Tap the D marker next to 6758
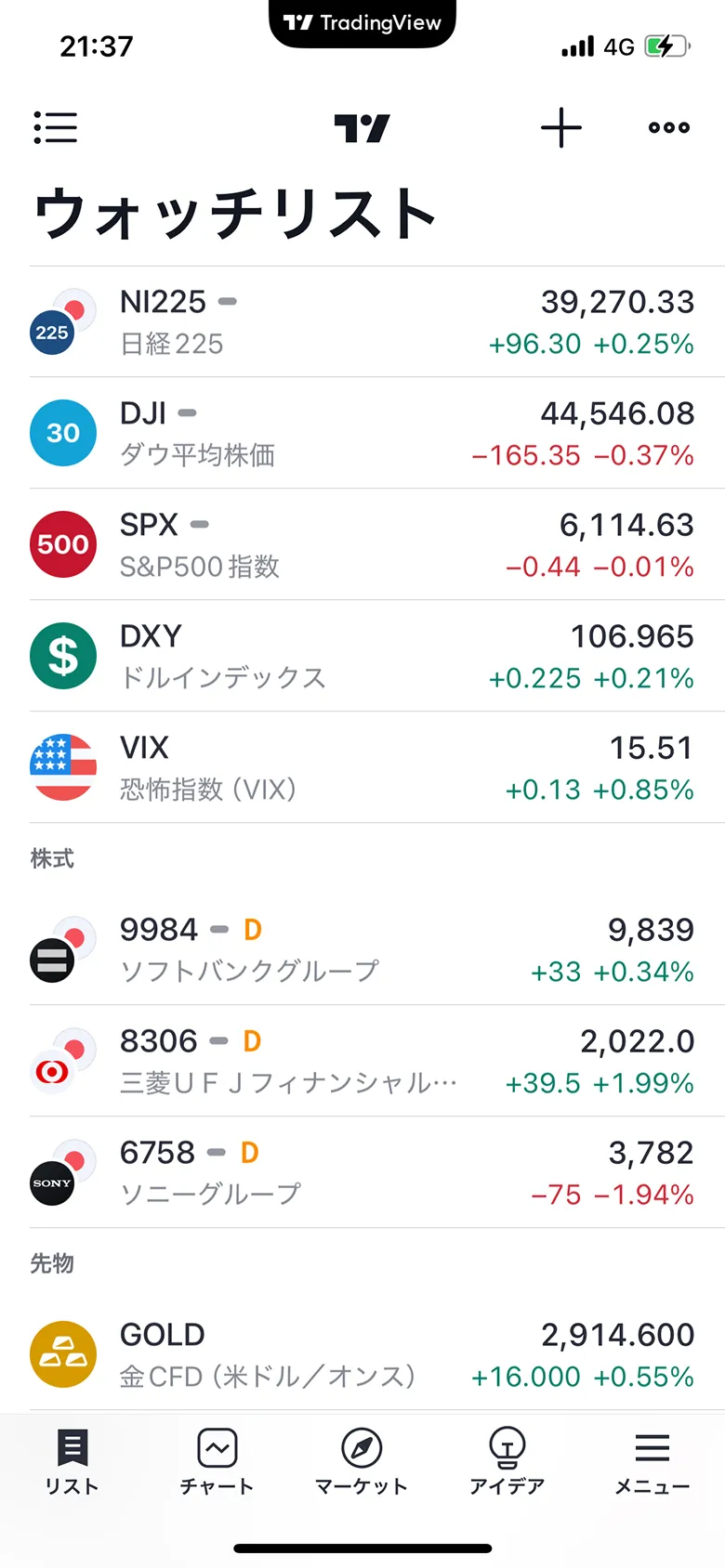Image resolution: width=725 pixels, height=1568 pixels. tap(251, 1152)
